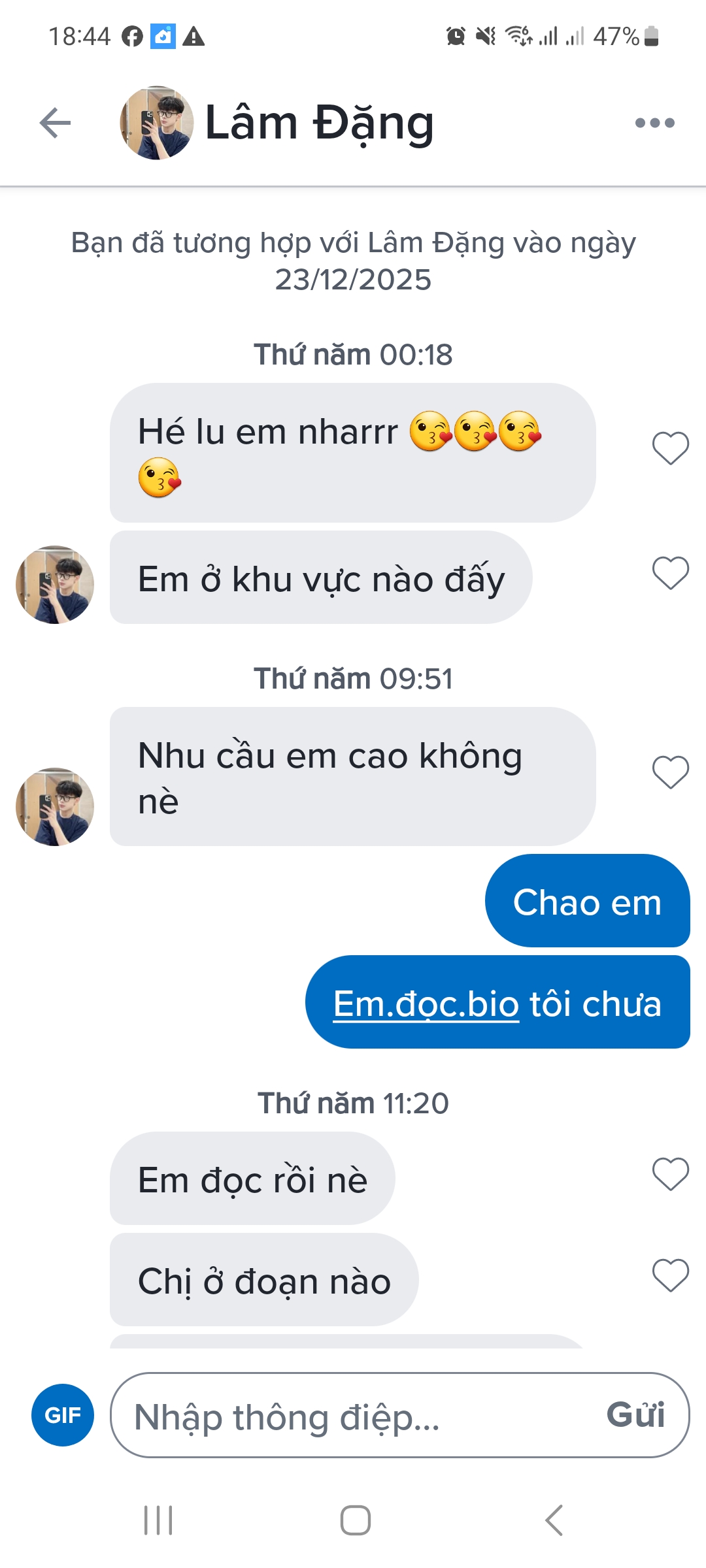Like the message "Hé lu em nharrr"

click(x=670, y=448)
